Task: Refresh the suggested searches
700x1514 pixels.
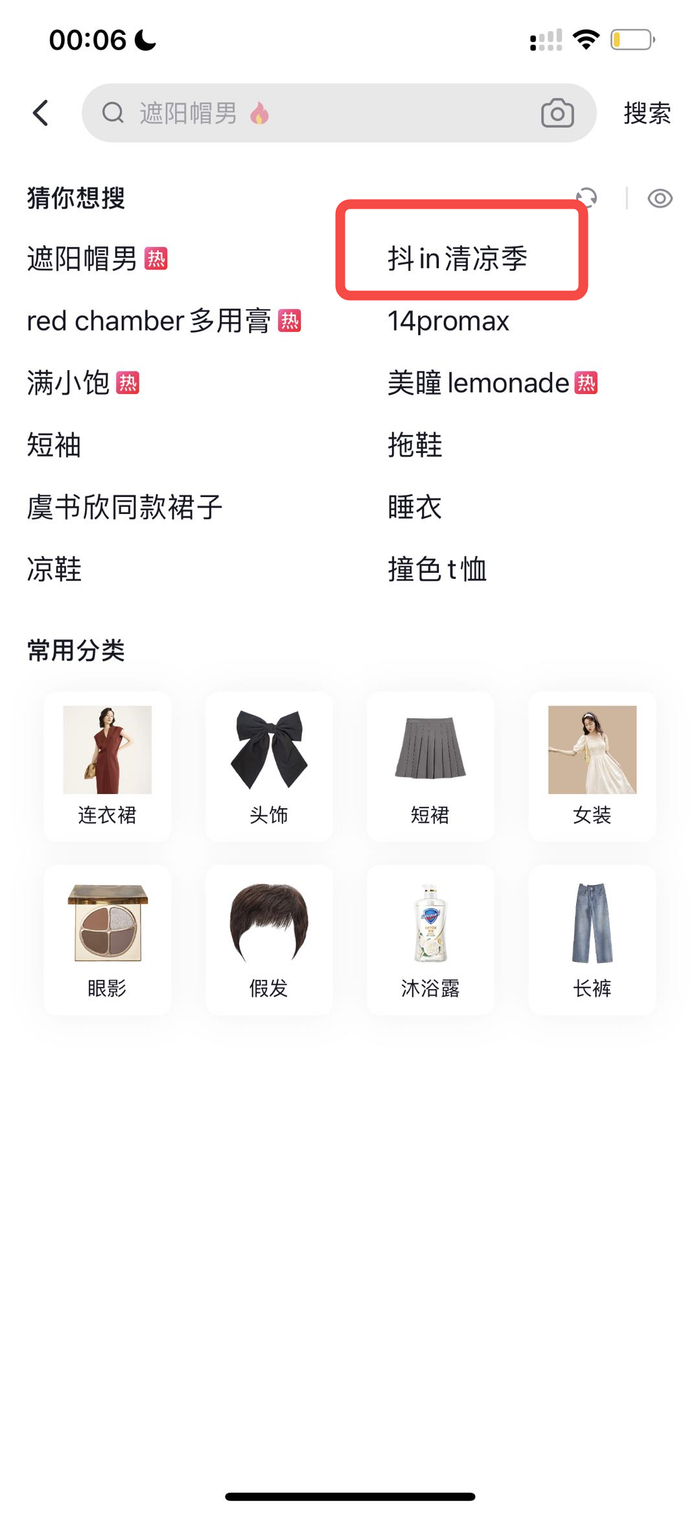Action: pos(587,198)
